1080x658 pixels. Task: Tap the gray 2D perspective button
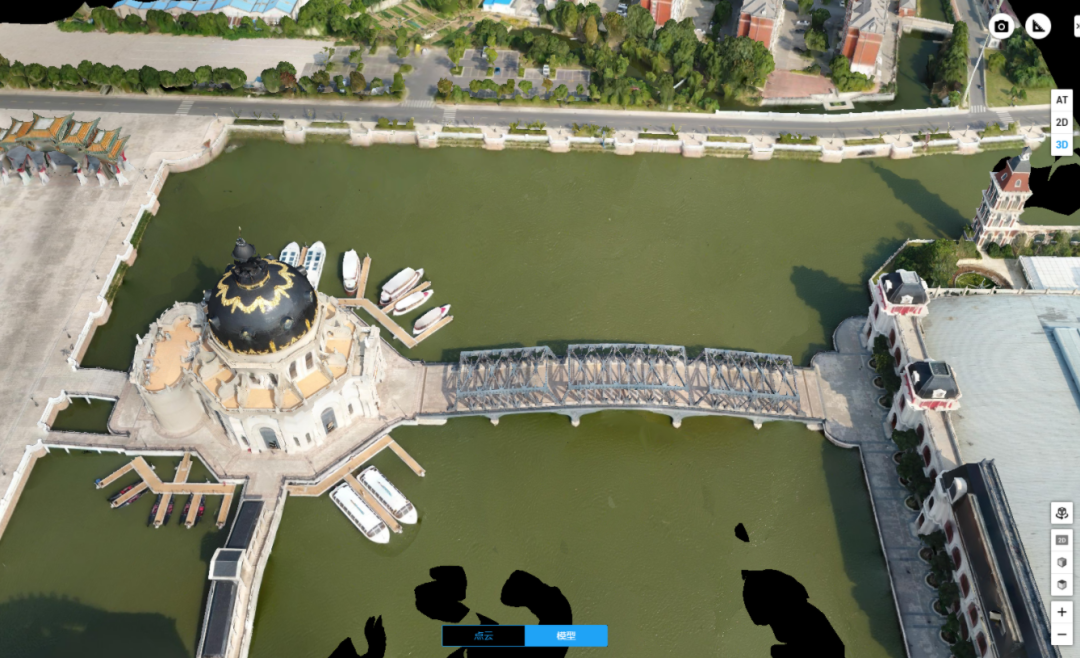(x=1061, y=540)
